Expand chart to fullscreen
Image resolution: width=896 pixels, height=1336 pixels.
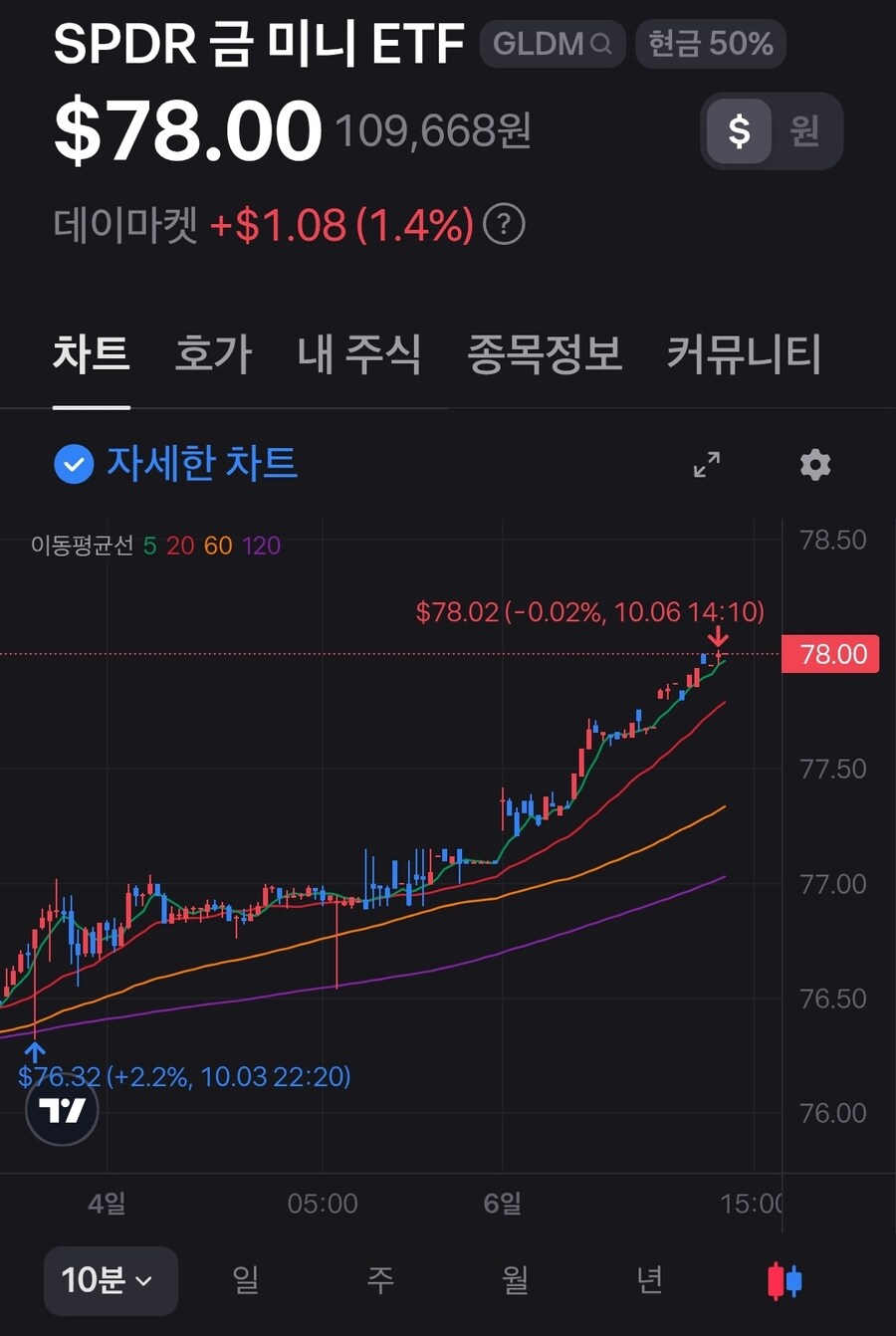707,464
